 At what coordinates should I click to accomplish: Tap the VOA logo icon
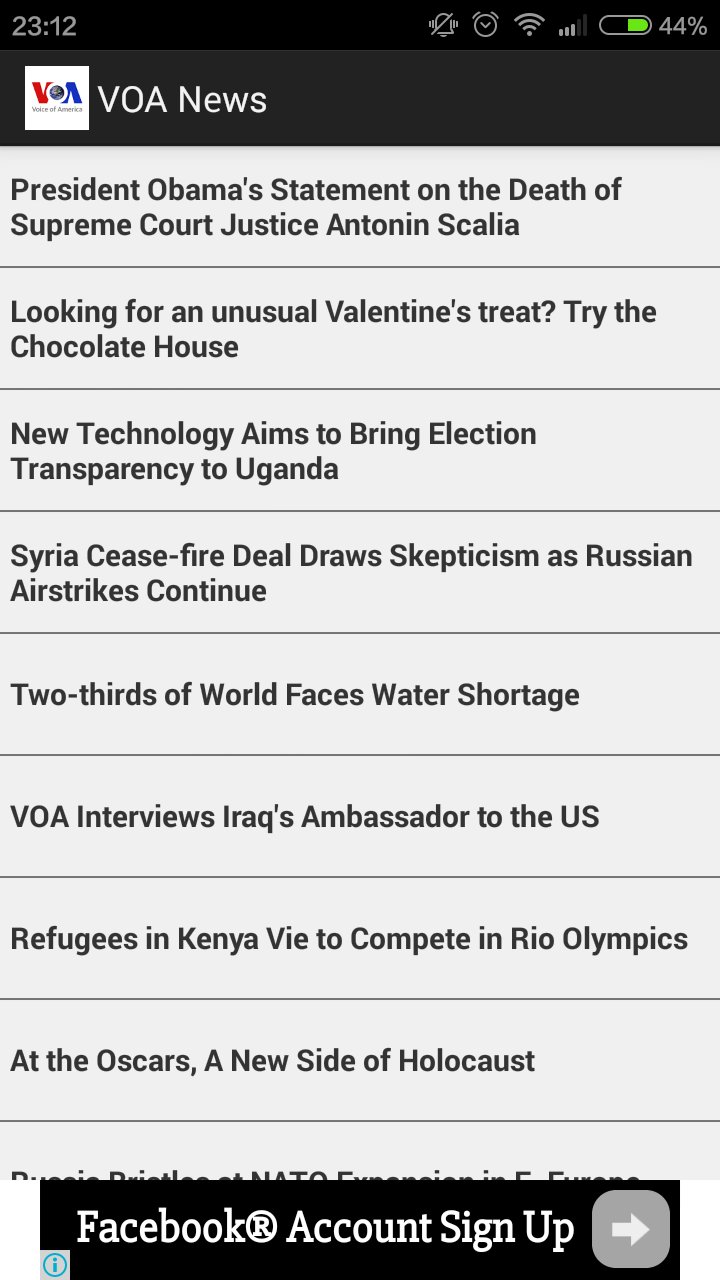point(56,97)
